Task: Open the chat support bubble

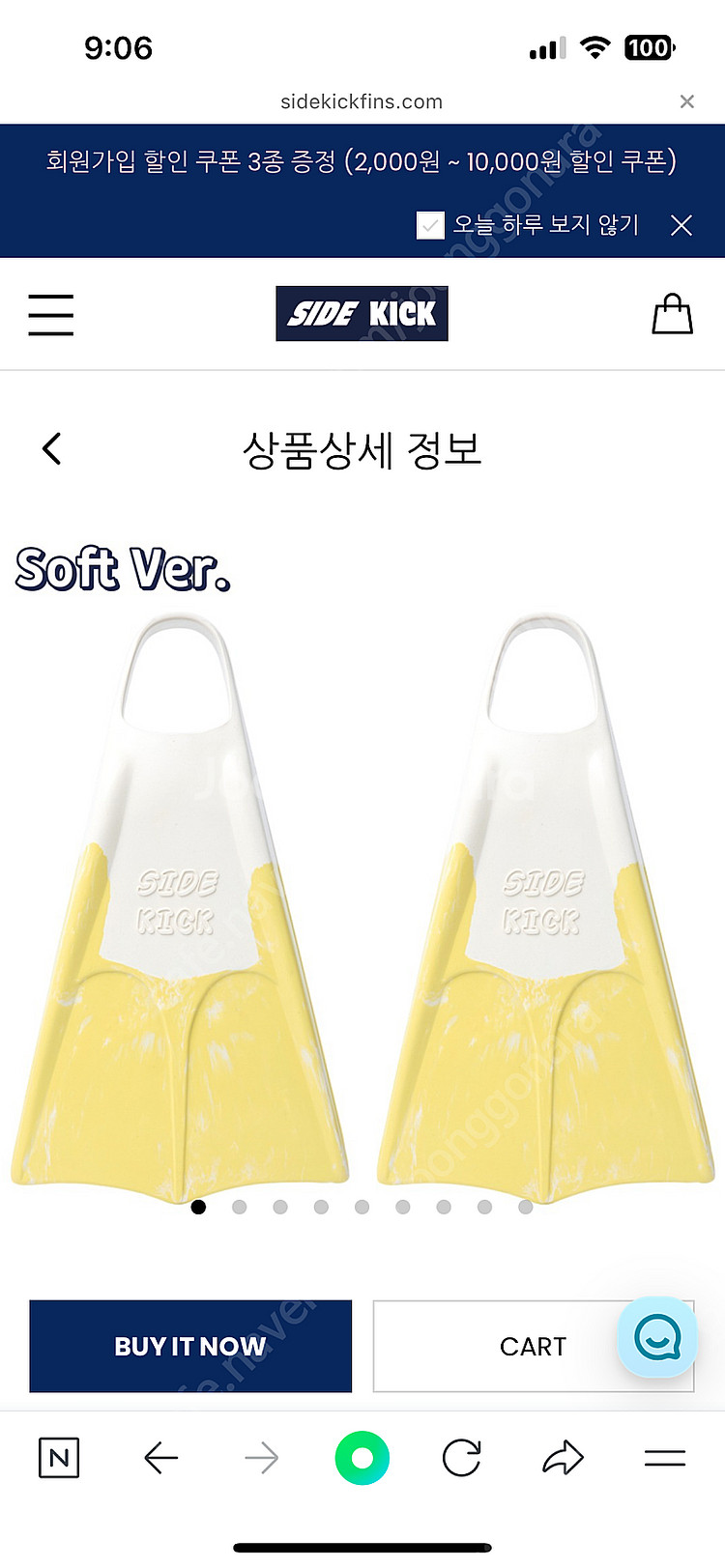Action: click(657, 1337)
